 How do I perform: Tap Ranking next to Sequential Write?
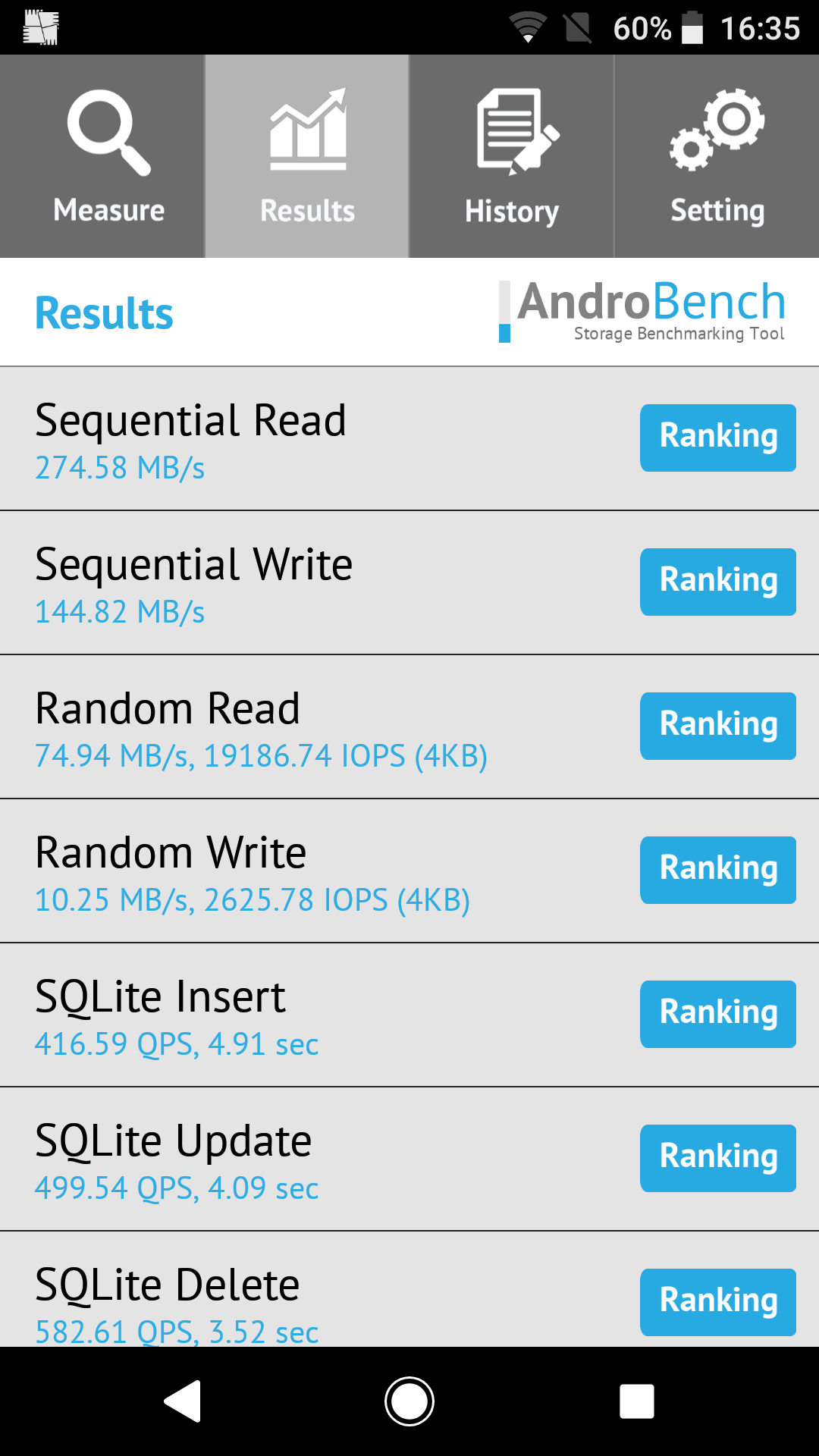click(x=718, y=582)
